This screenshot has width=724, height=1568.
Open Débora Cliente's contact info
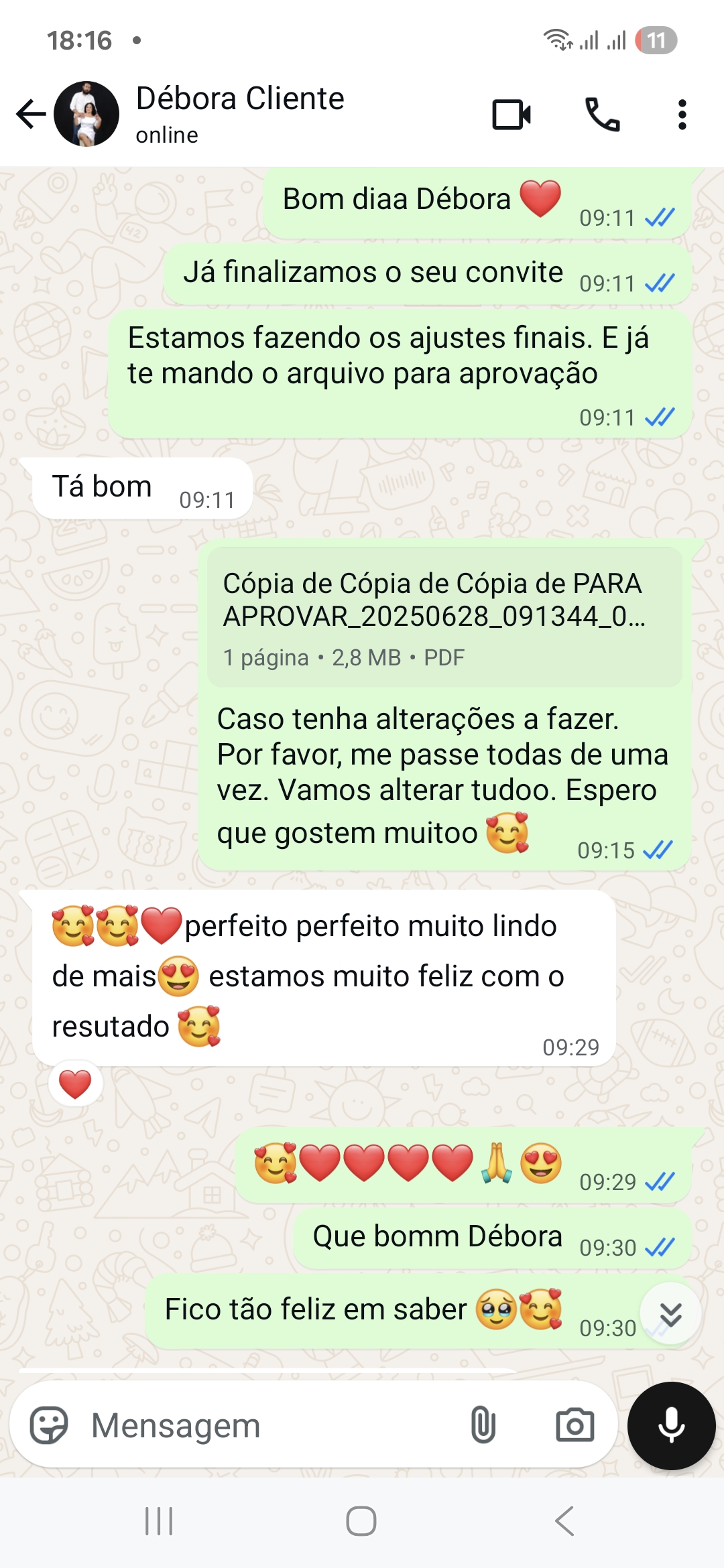coord(240,113)
